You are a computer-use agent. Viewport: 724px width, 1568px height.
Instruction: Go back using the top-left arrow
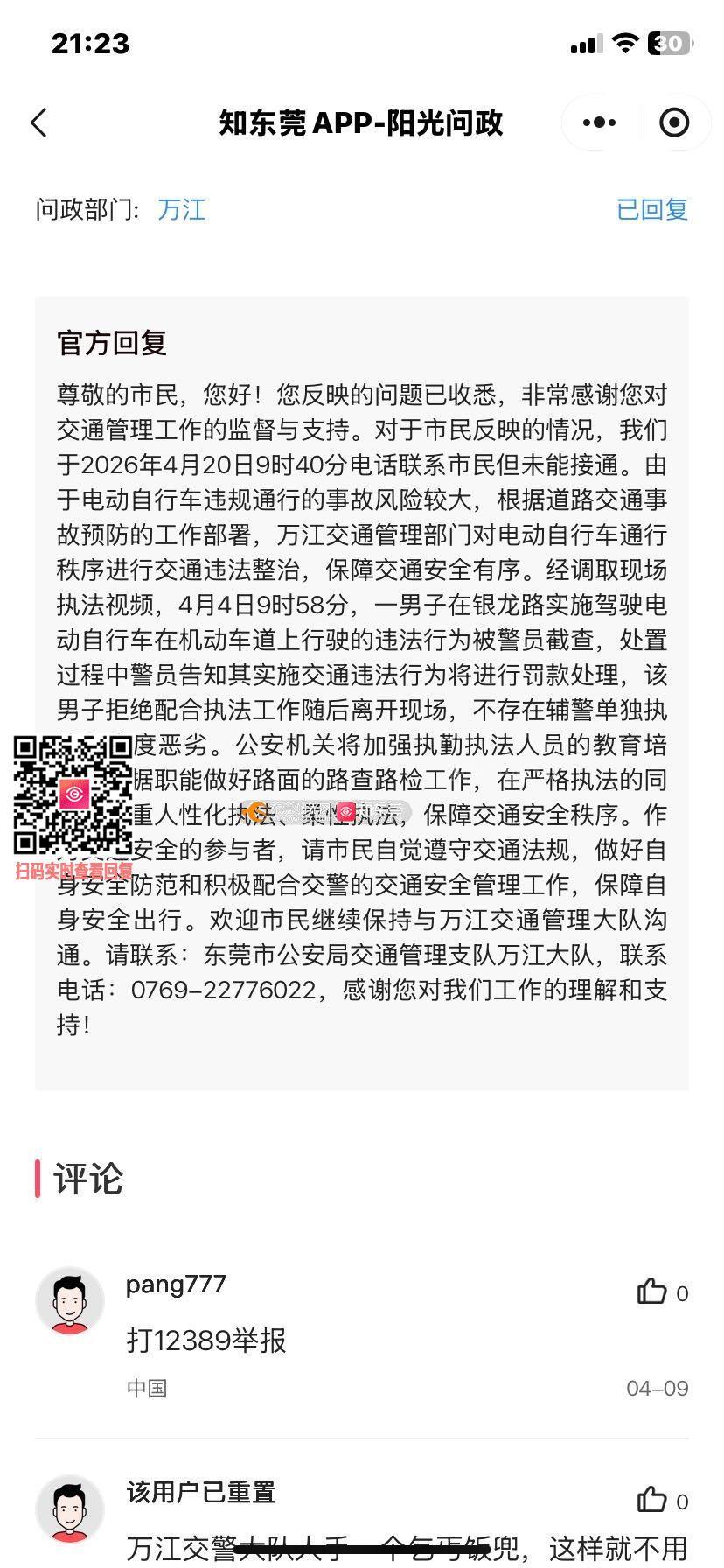(39, 122)
